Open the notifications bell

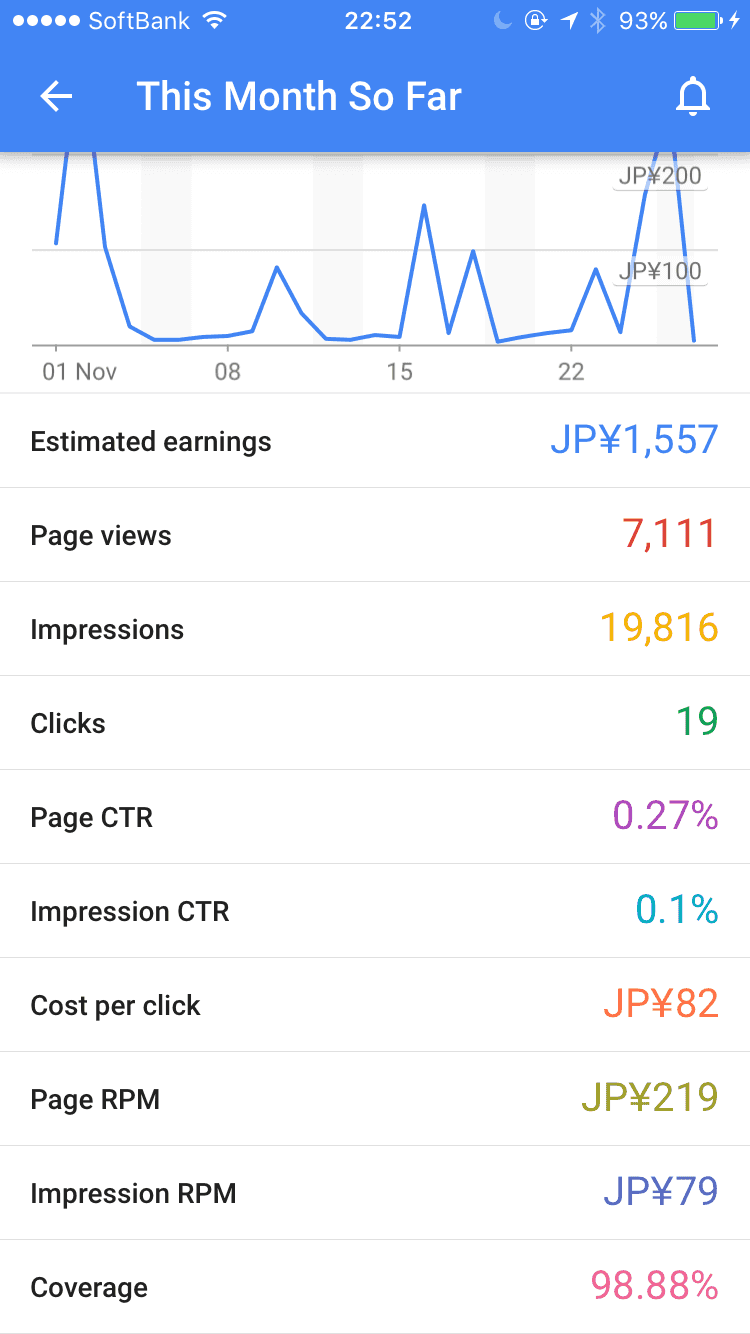(x=692, y=97)
